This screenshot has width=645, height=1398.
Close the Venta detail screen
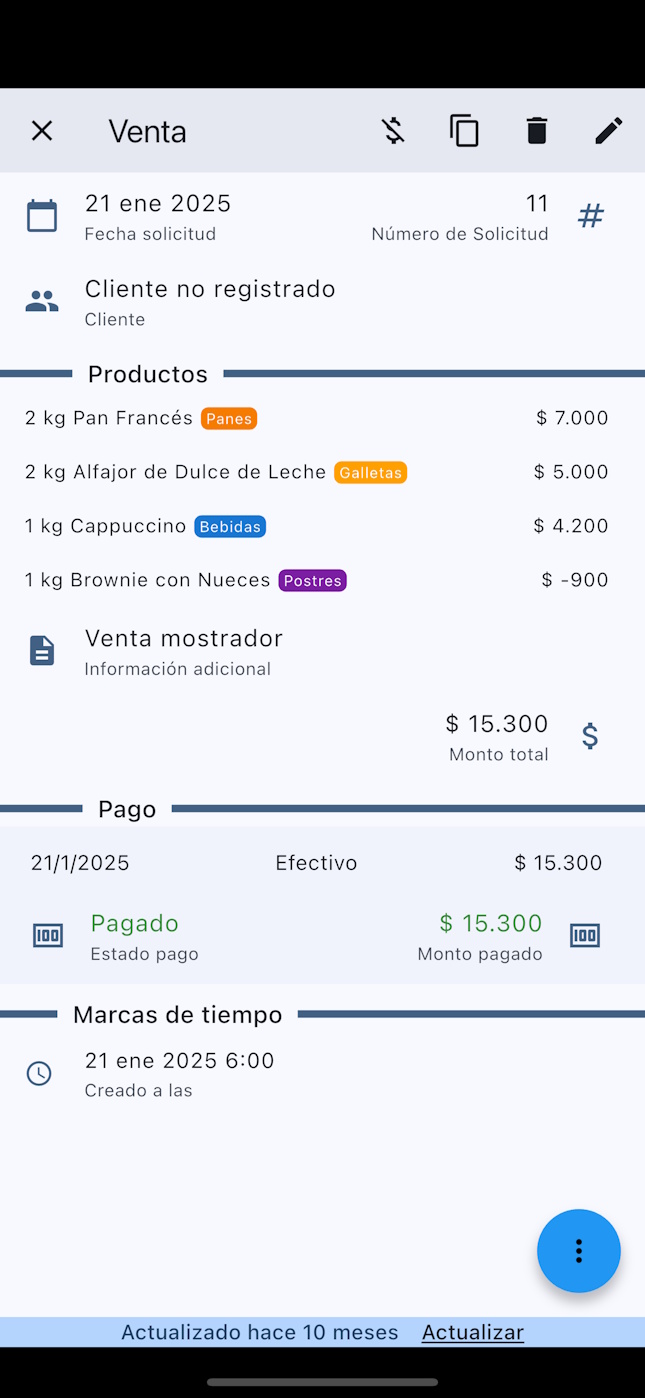[x=42, y=131]
